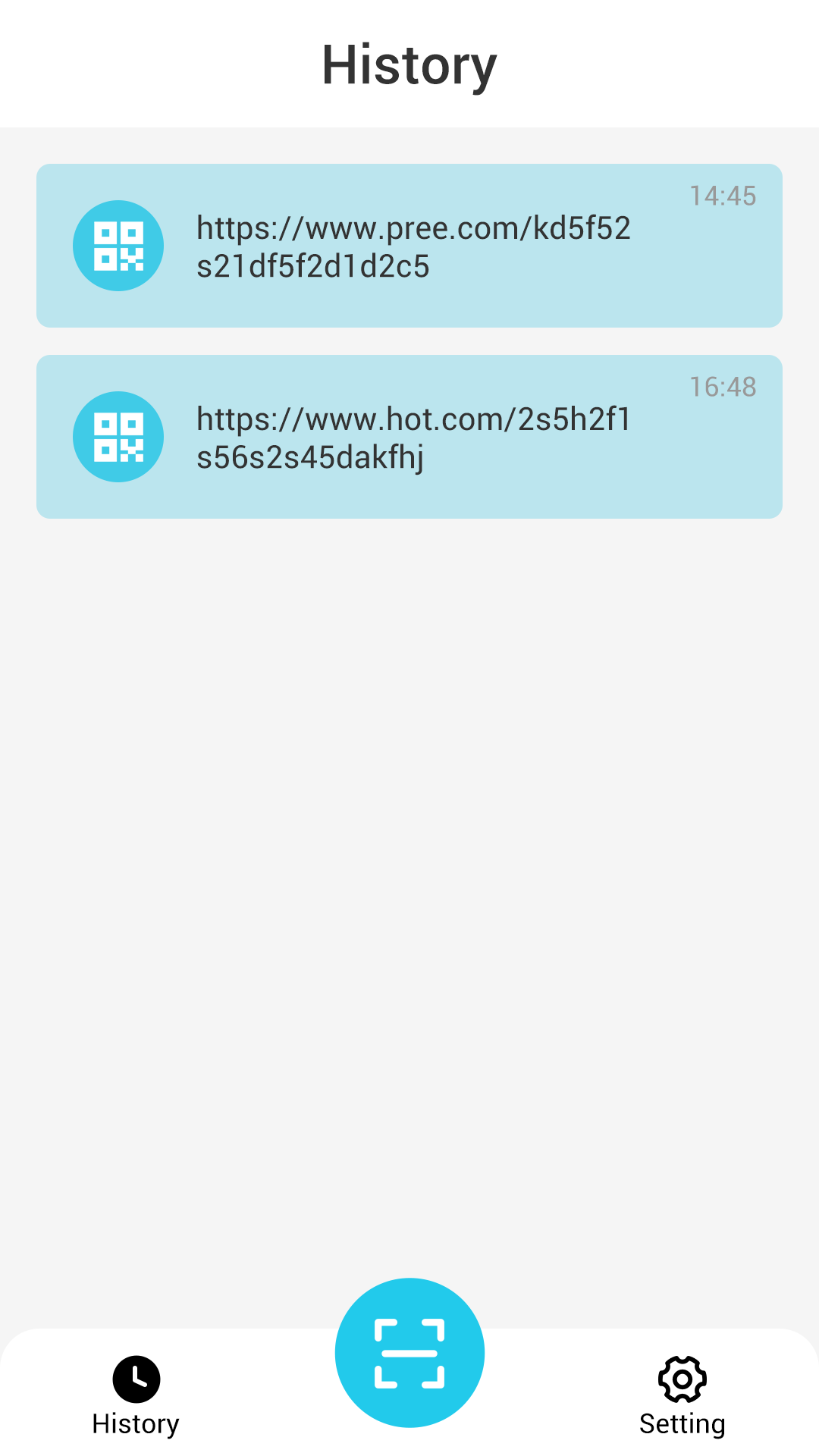
Task: Start a new QR scan
Action: (x=409, y=1353)
